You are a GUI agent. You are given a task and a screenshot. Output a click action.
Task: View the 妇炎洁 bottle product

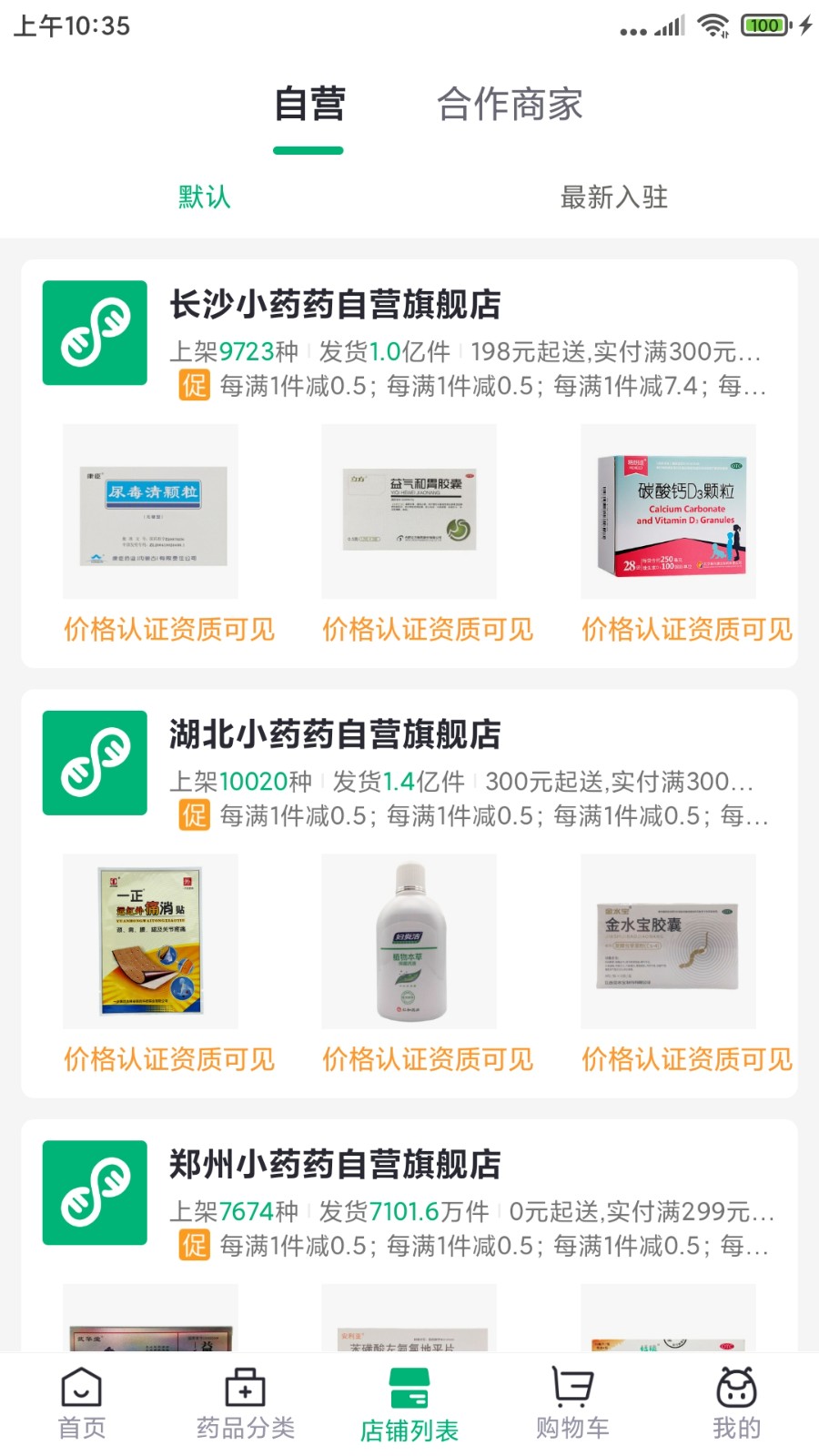(x=409, y=942)
